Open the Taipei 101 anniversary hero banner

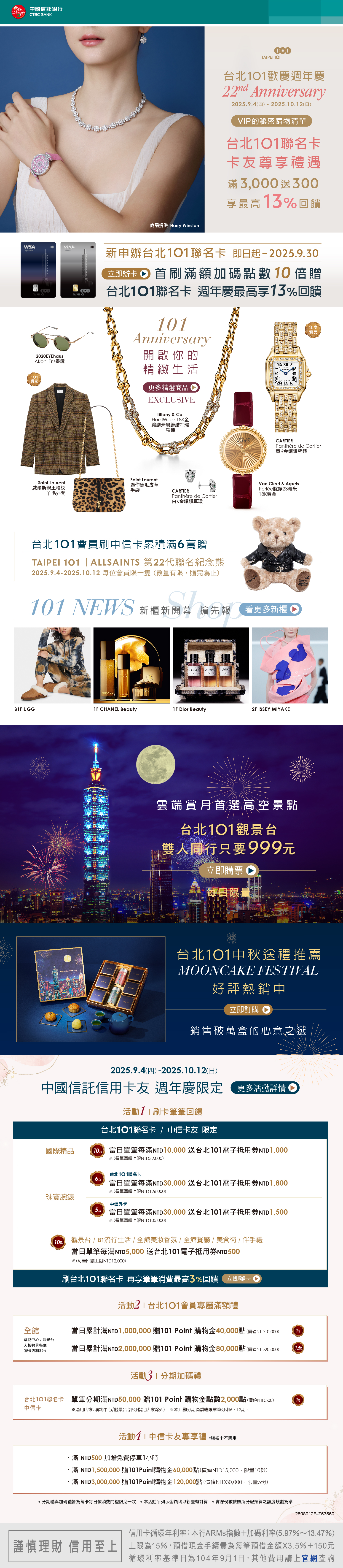tap(171, 130)
